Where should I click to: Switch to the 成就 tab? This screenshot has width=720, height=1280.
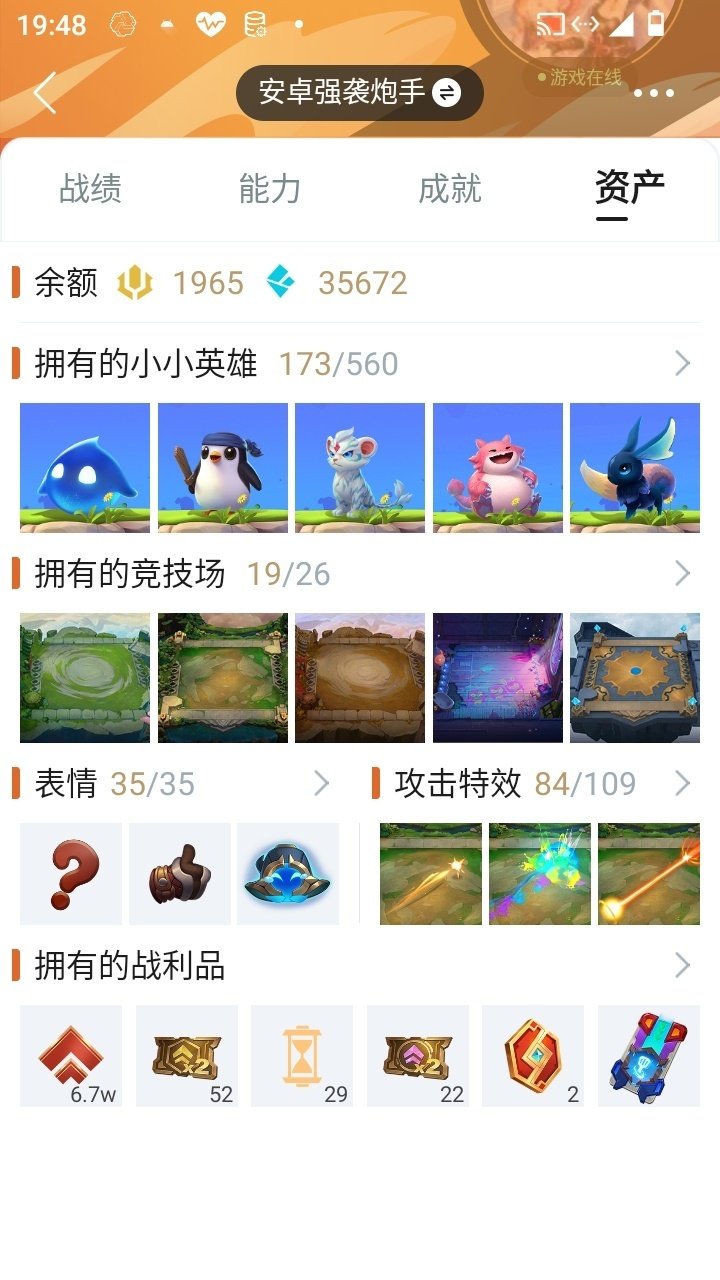450,190
